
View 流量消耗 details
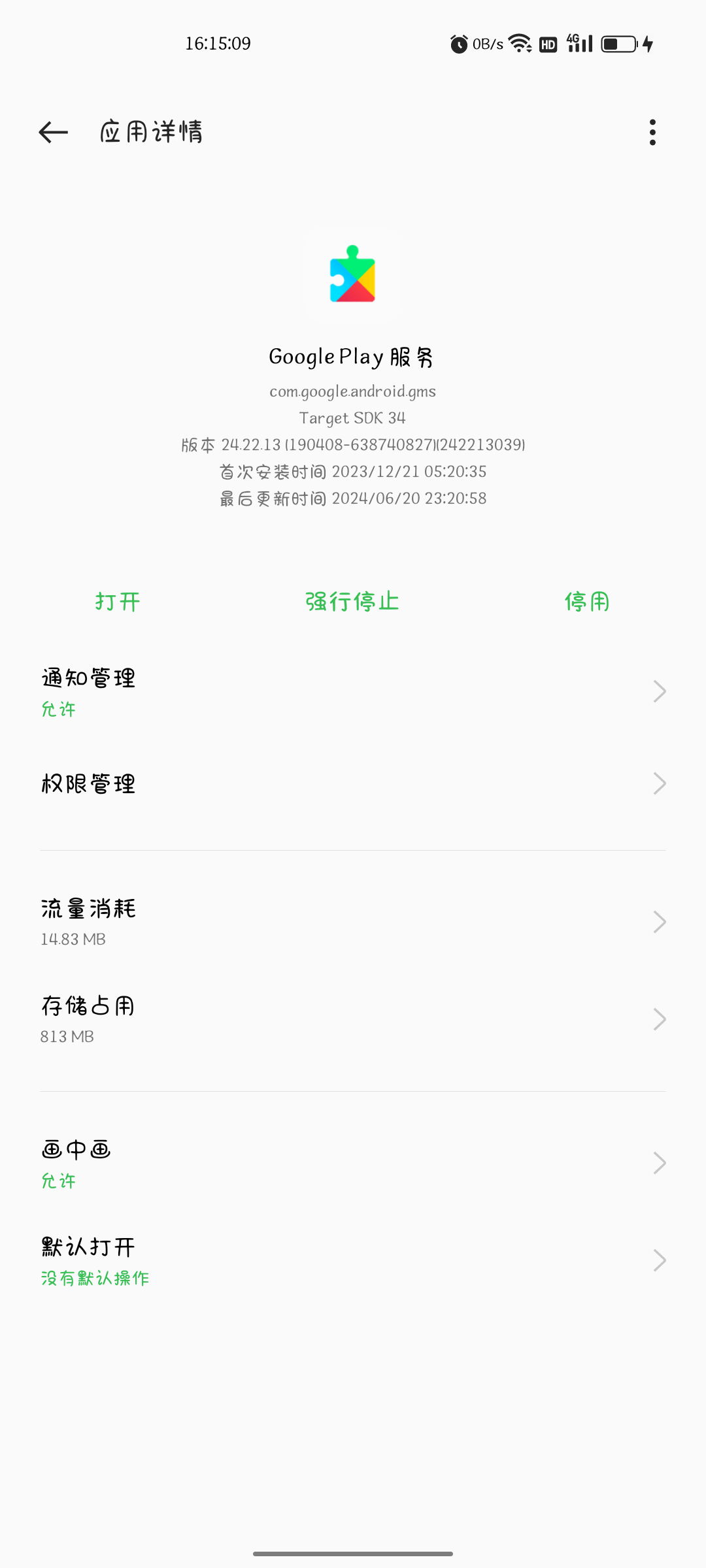coord(353,922)
